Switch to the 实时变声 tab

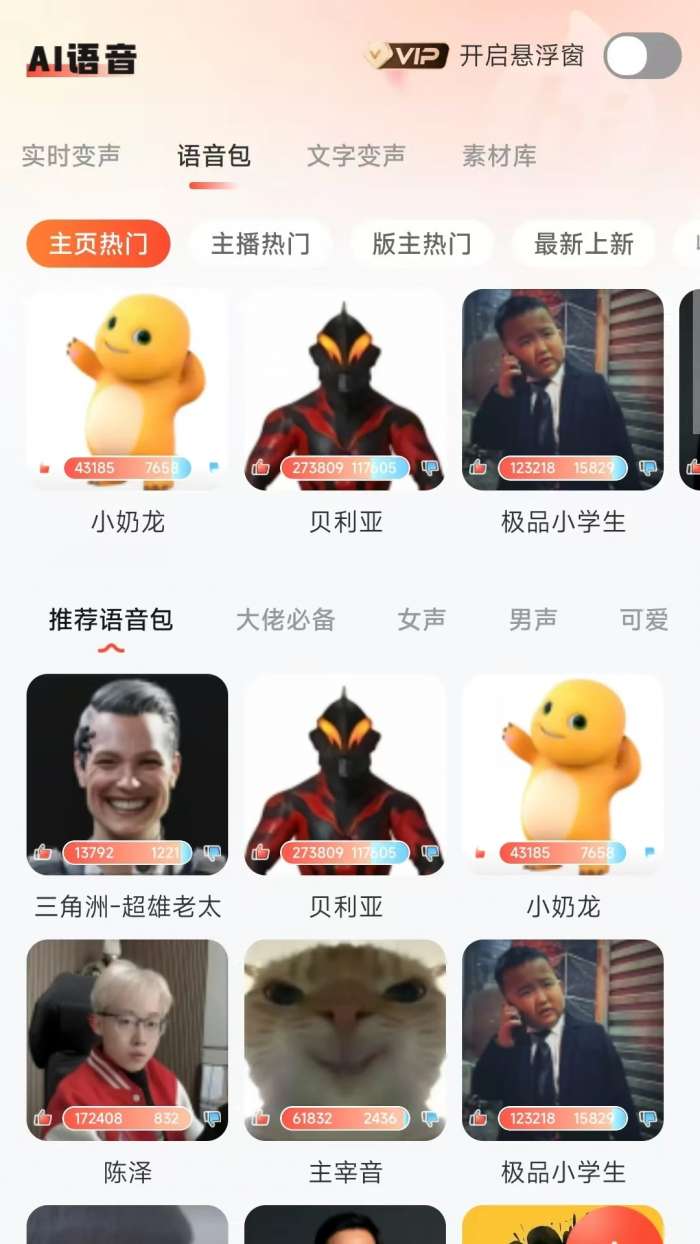point(71,156)
